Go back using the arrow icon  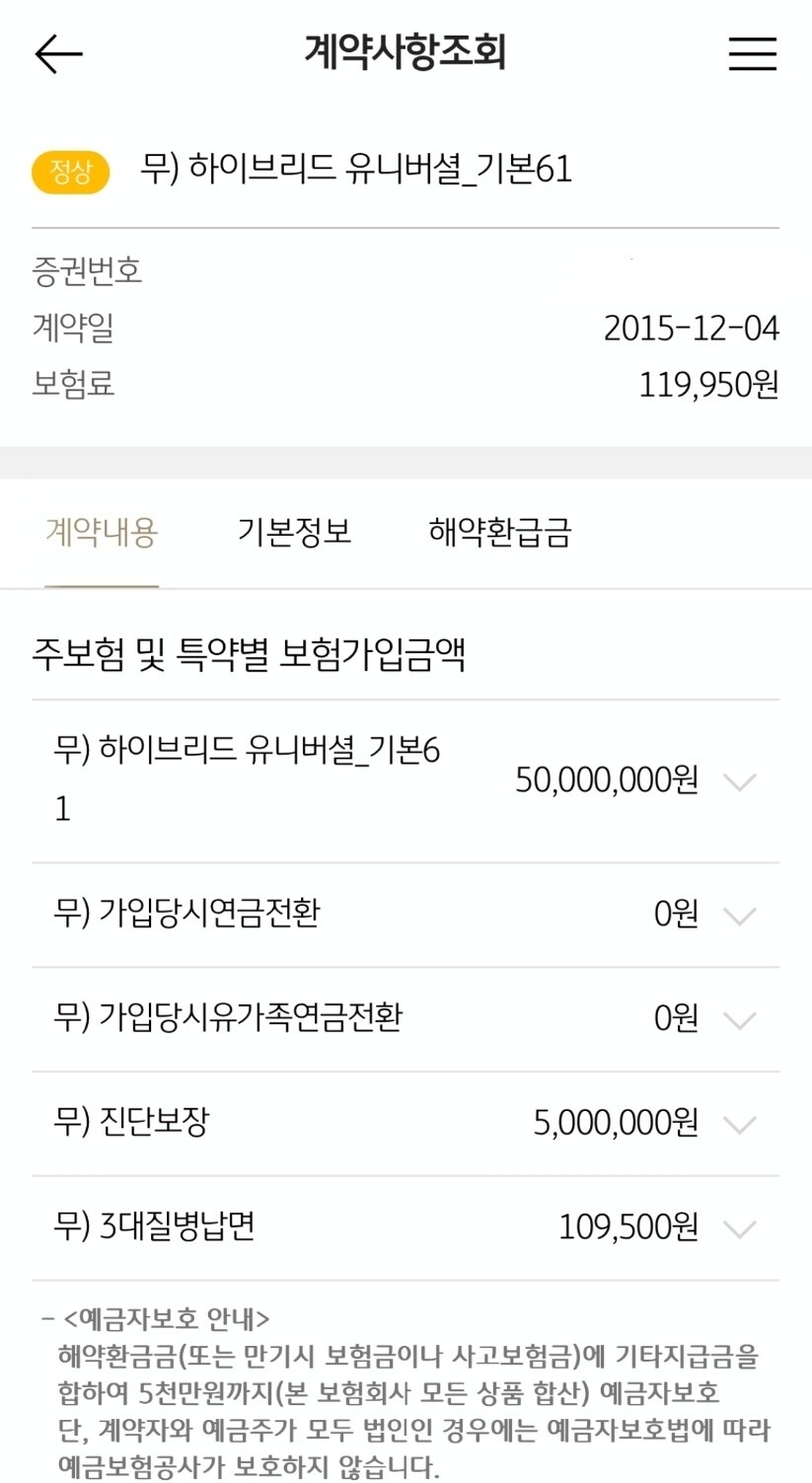coord(58,54)
